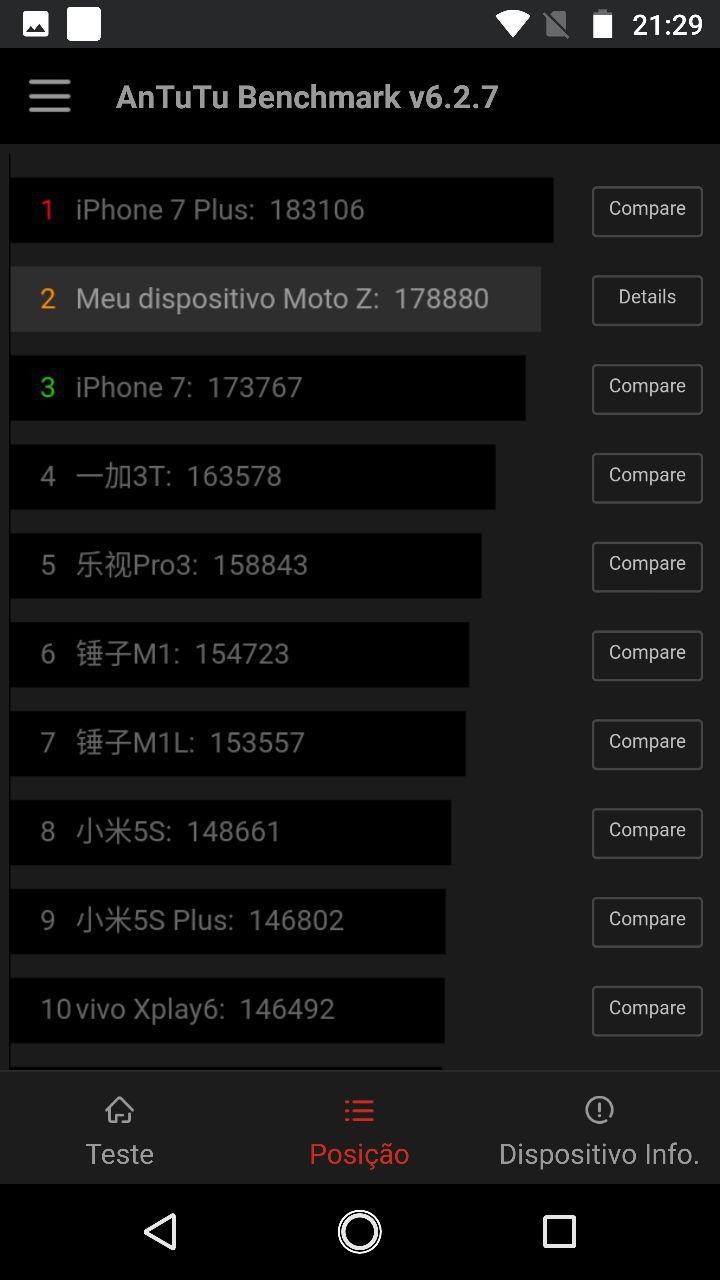Open the recent apps overview
720x1280 pixels.
point(559,1232)
